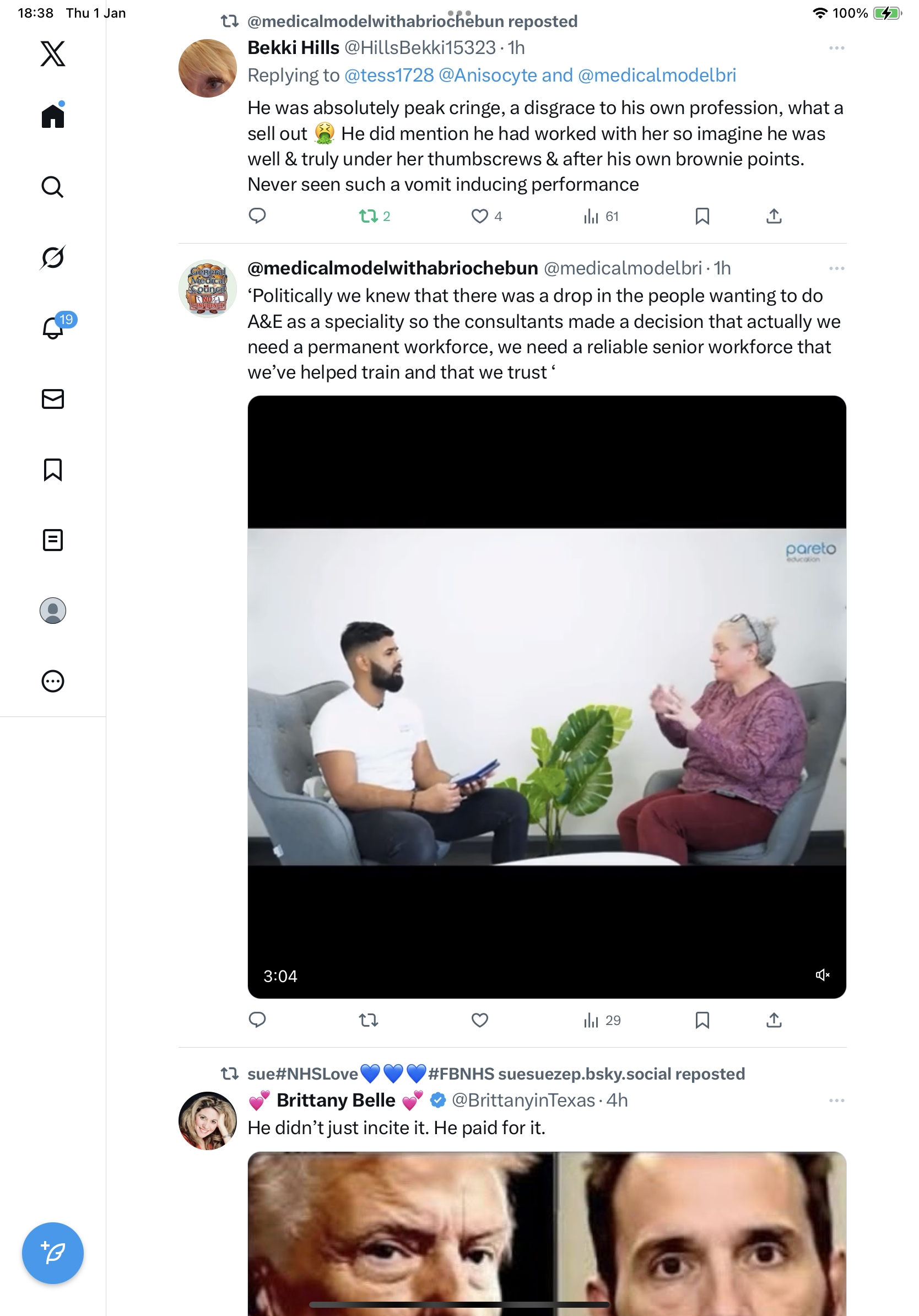Undo repost on Bekki Hills' reply
919x1316 pixels.
369,216
